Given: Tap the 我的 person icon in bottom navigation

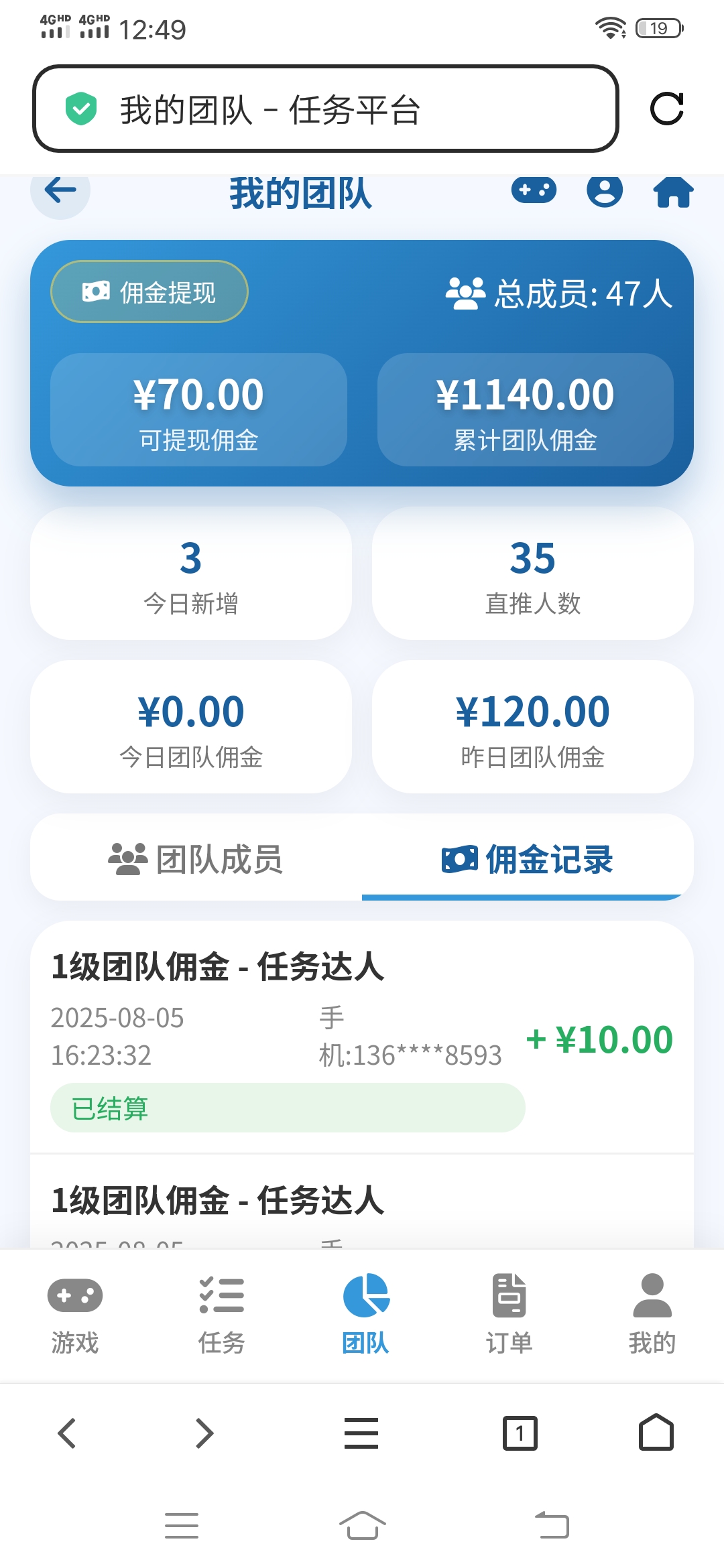Looking at the screenshot, I should click(650, 1310).
